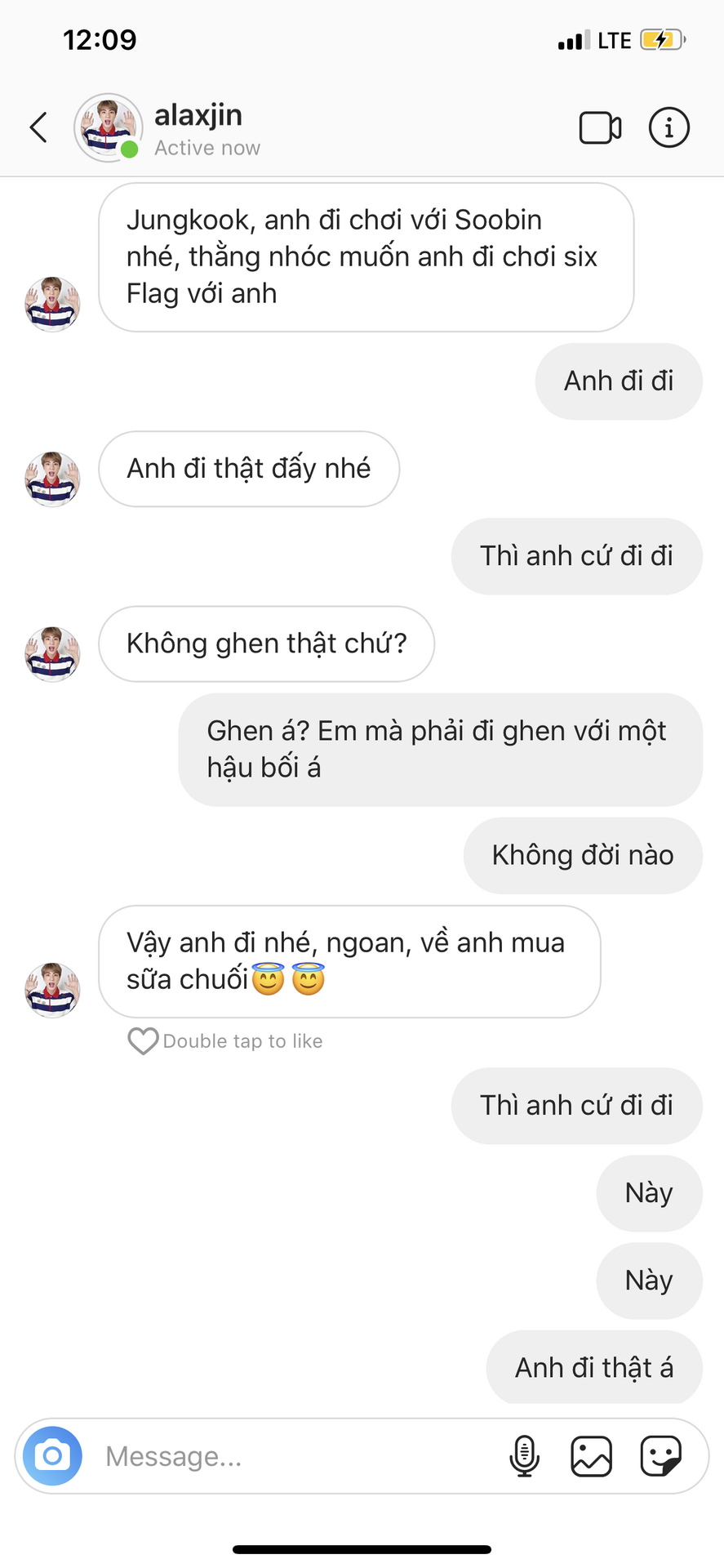This screenshot has height=1568, width=724.
Task: Open the conversation info icon
Action: pyautogui.click(x=668, y=127)
